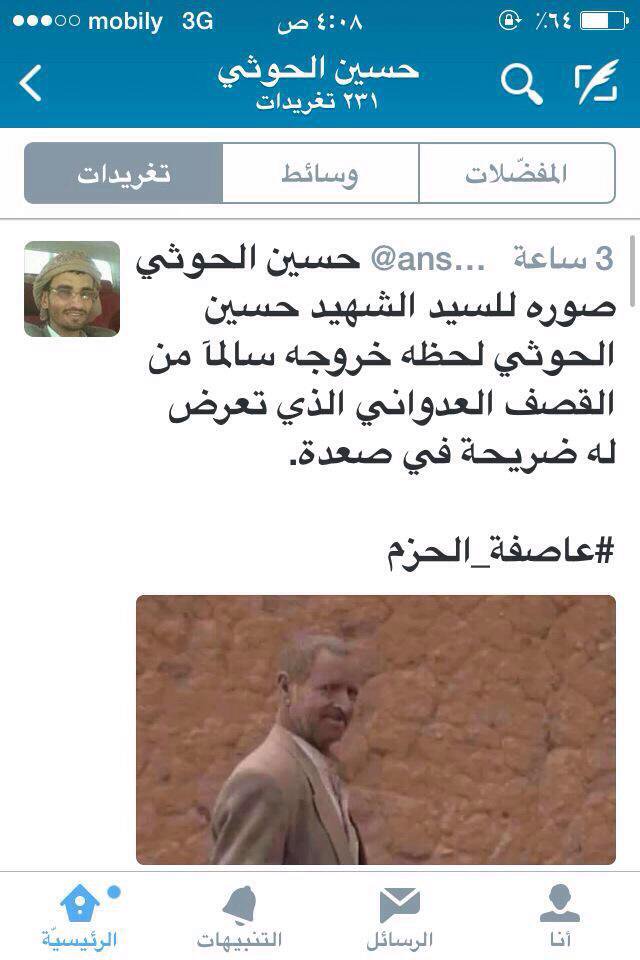Open the tweet author's avatar
Image resolution: width=640 pixels, height=960 pixels.
click(72, 289)
